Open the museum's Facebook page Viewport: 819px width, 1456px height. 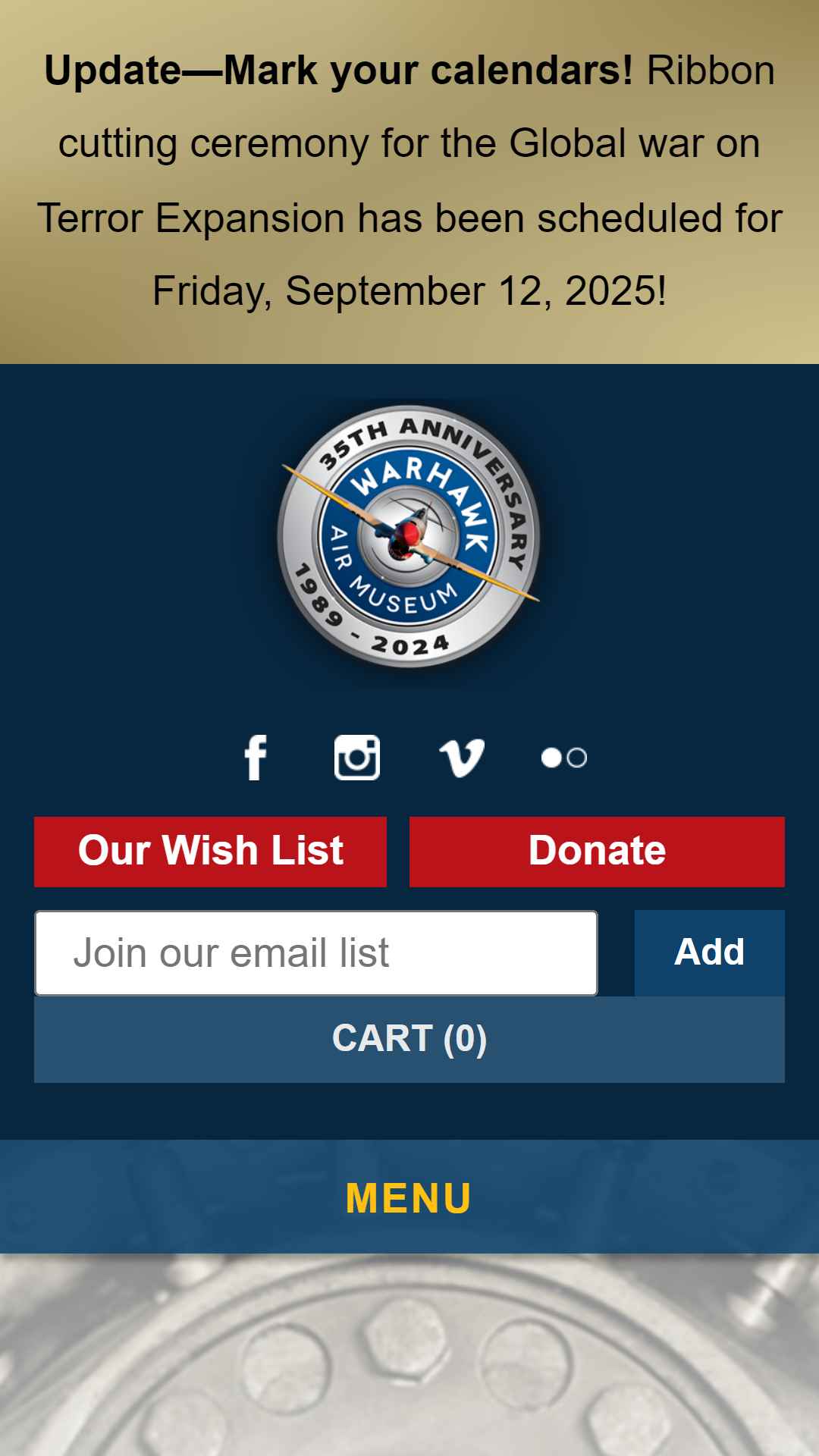coord(256,758)
